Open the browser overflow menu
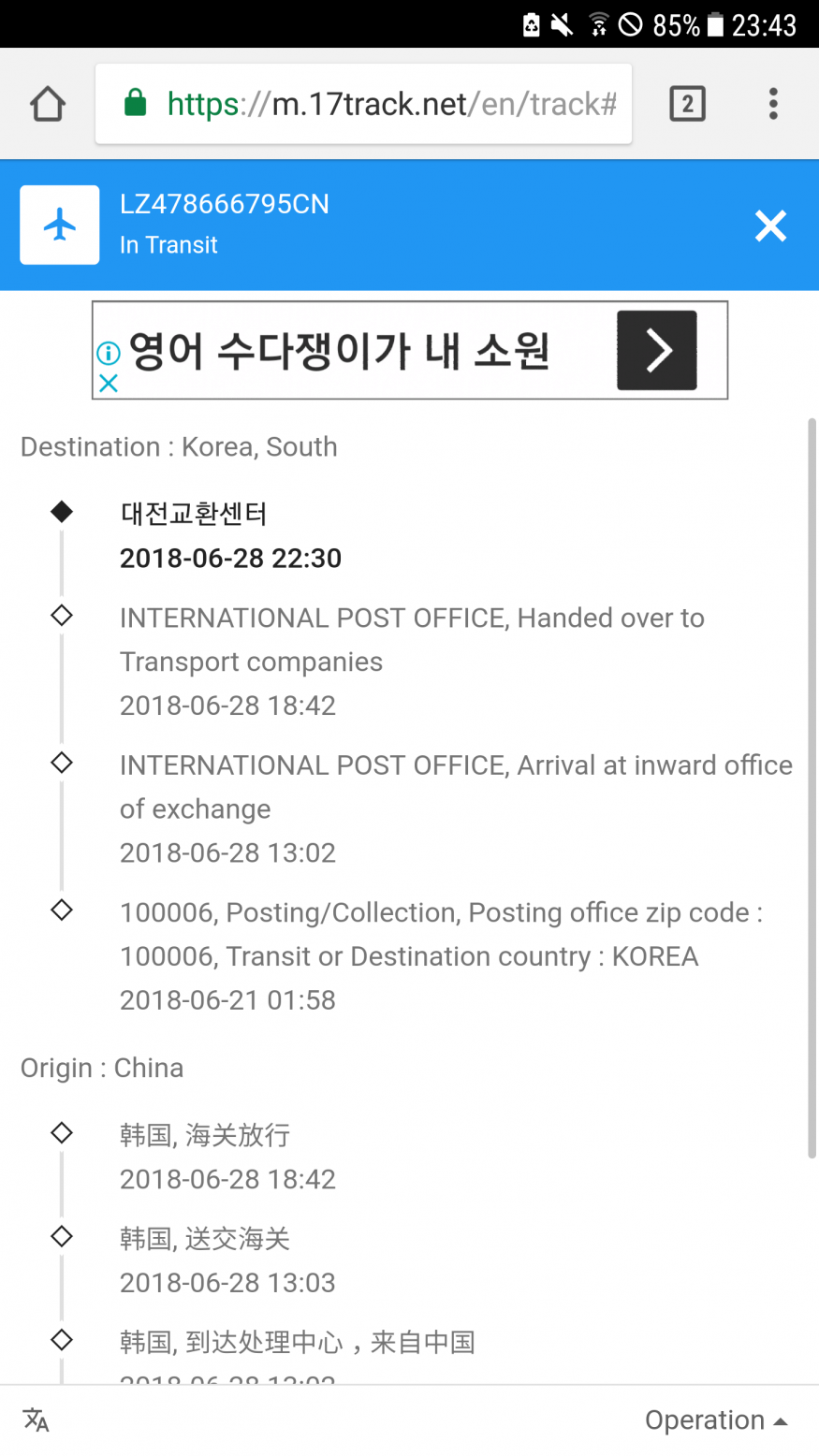 point(773,104)
